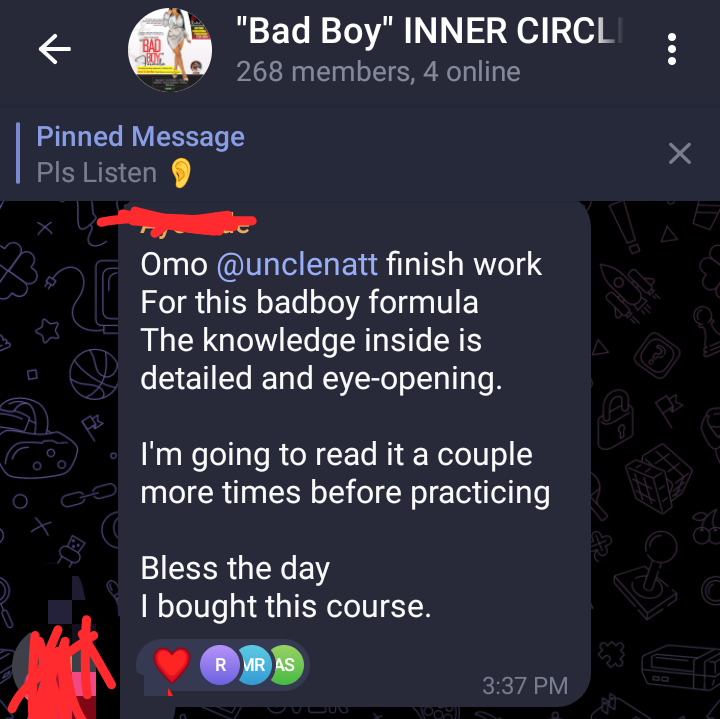Tap the heart reaction on the message
720x719 pixels.
coord(172,664)
